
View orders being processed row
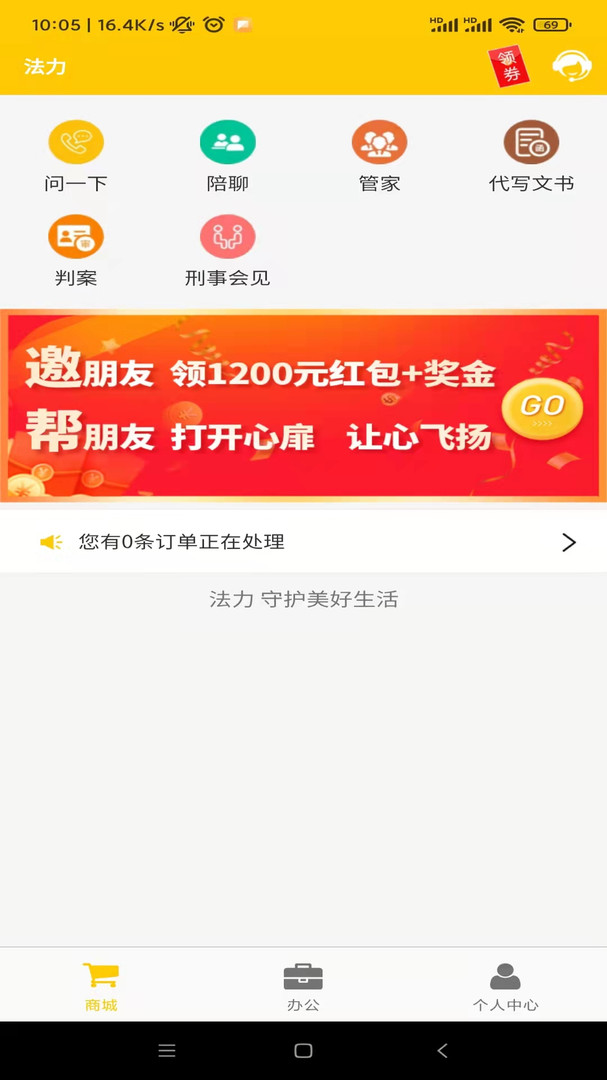click(303, 542)
